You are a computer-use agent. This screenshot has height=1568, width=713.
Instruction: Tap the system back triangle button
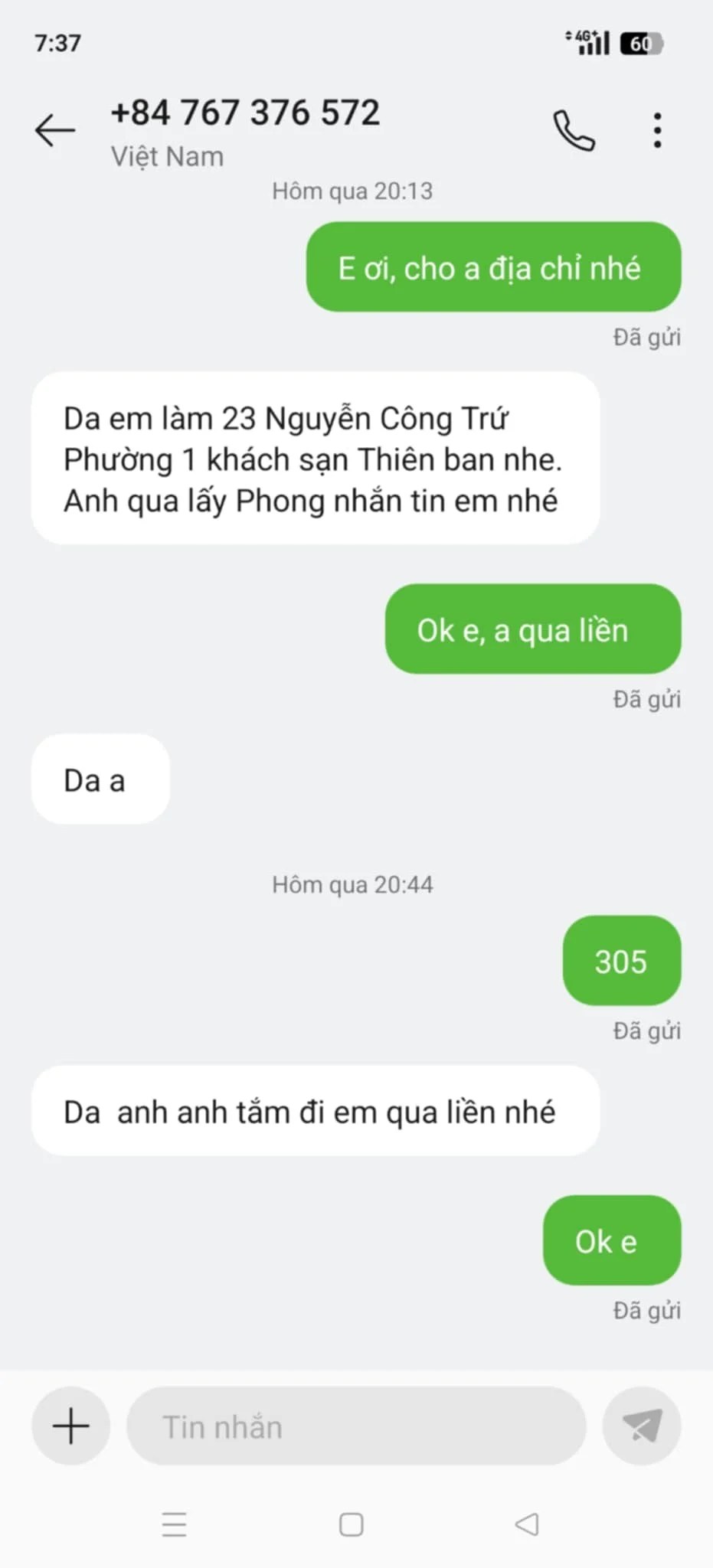pos(527,1524)
